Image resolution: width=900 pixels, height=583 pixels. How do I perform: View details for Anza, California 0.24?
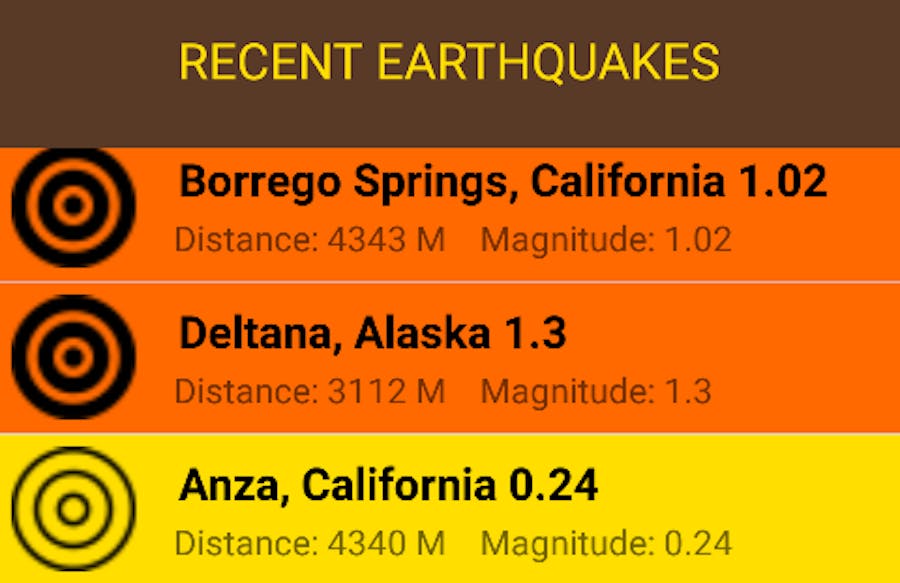(388, 486)
